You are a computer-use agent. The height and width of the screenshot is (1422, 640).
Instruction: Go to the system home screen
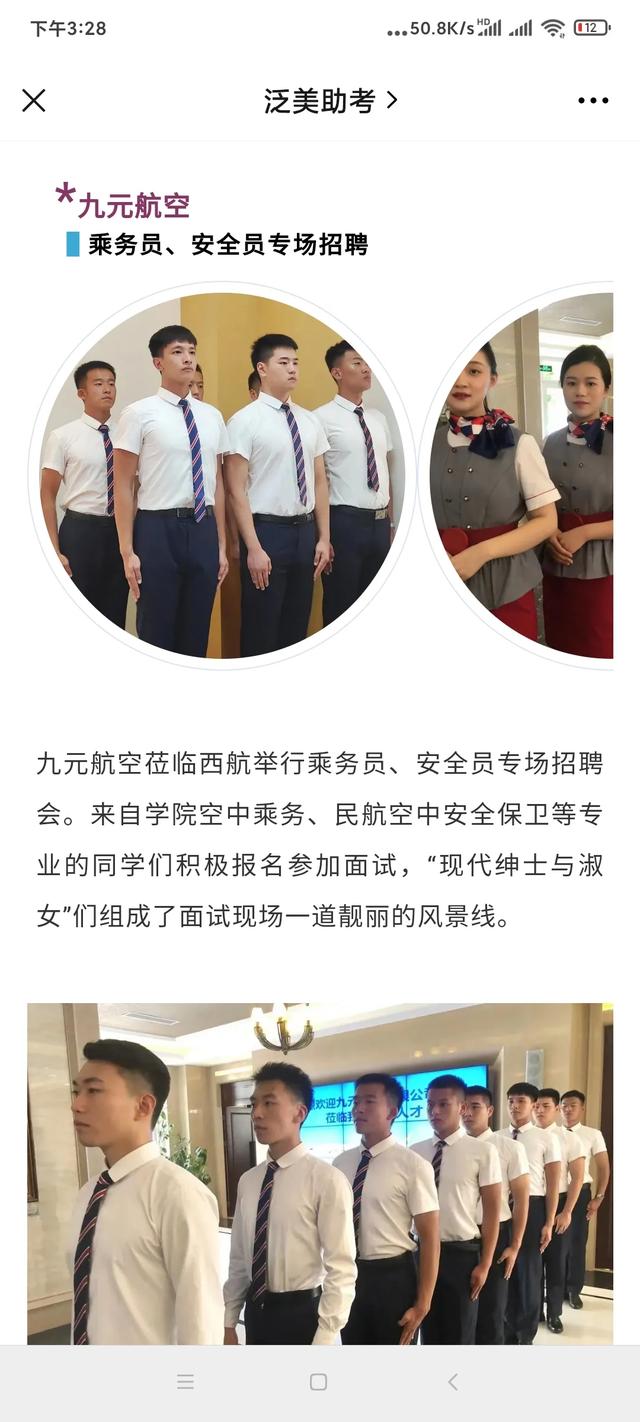pyautogui.click(x=318, y=1382)
